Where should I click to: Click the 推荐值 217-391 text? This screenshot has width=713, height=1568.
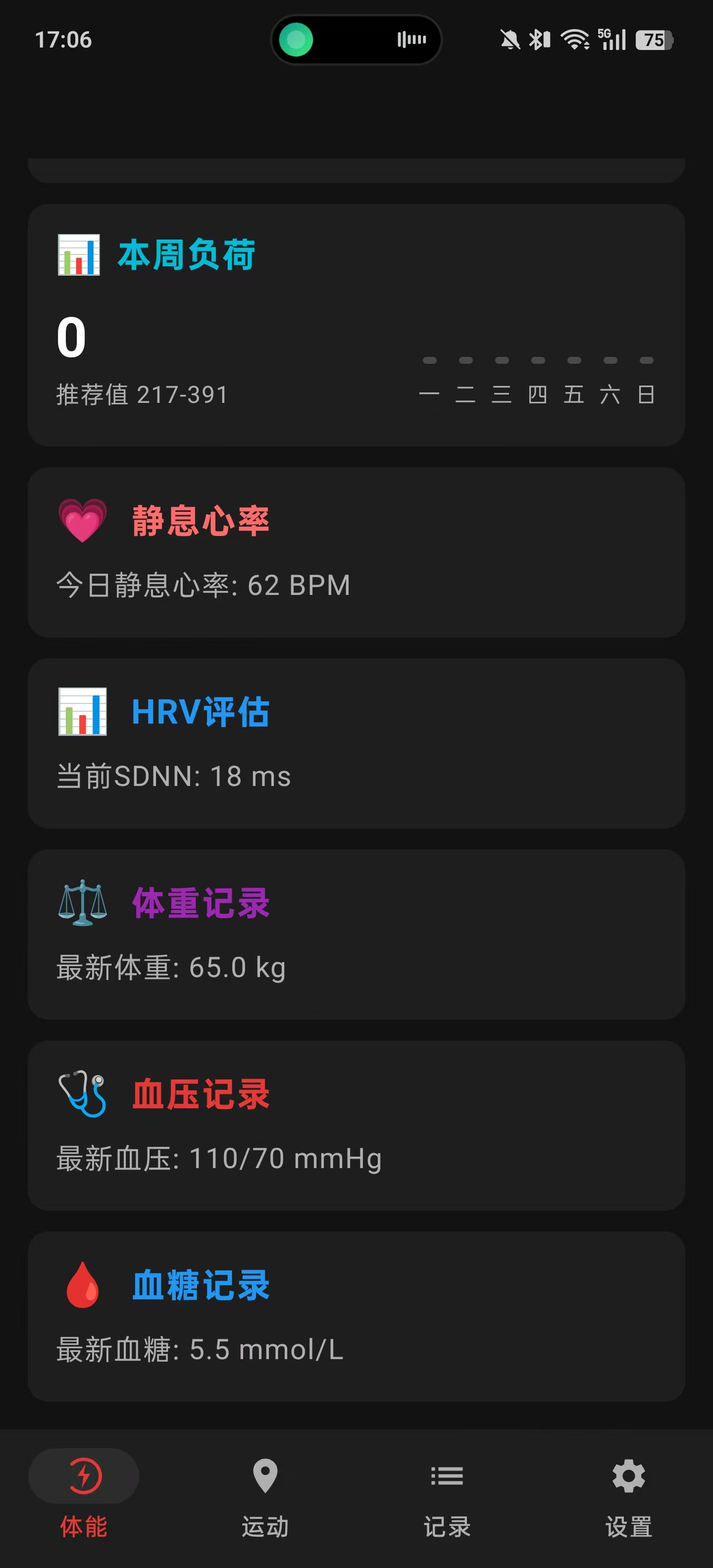(x=141, y=394)
